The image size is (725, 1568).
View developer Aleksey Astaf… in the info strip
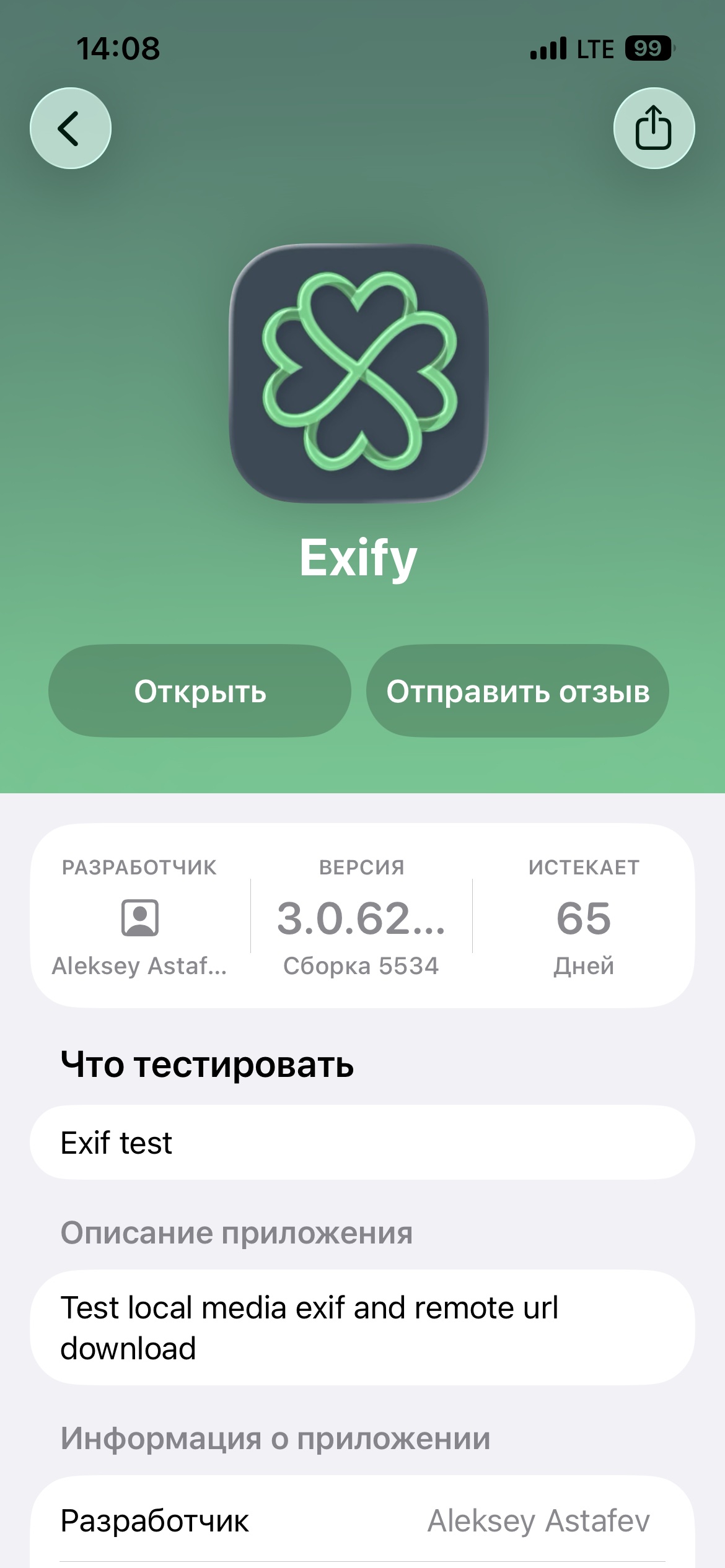coord(140,917)
